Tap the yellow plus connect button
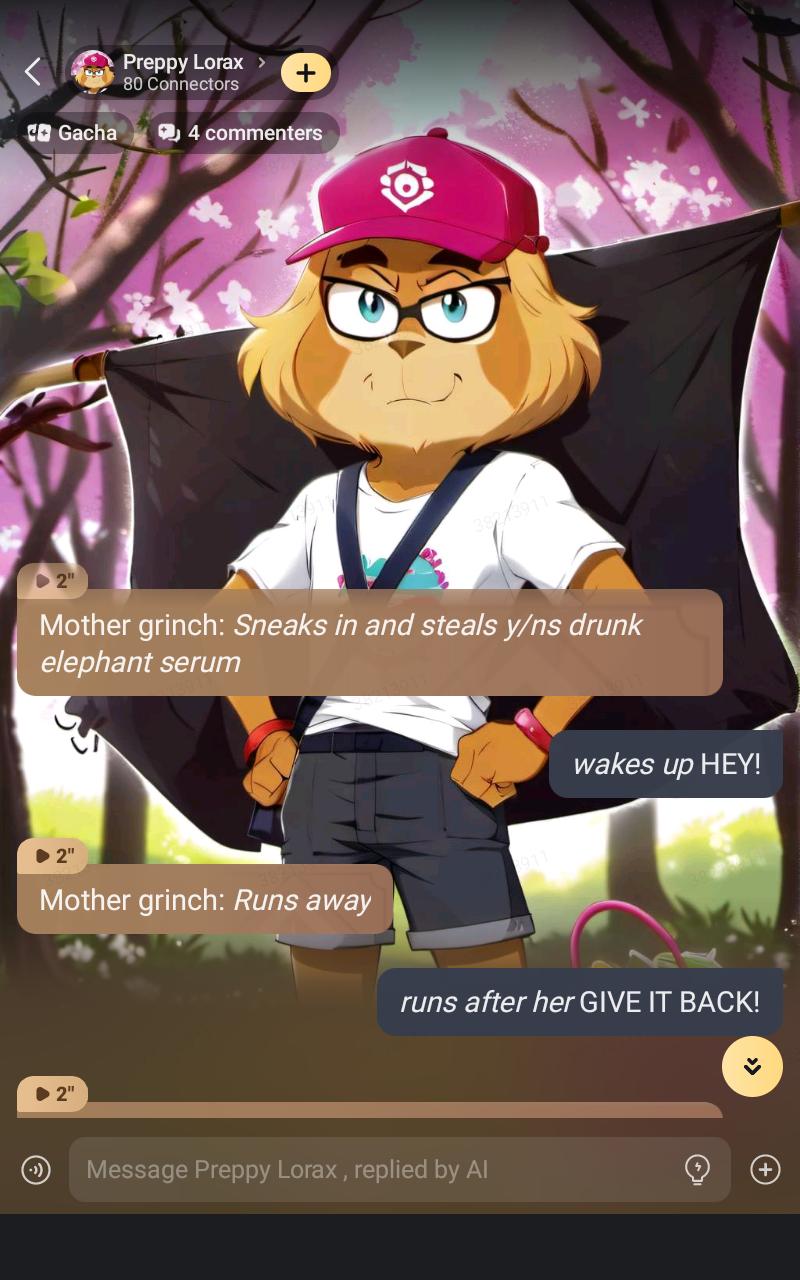This screenshot has height=1280, width=800. point(306,72)
